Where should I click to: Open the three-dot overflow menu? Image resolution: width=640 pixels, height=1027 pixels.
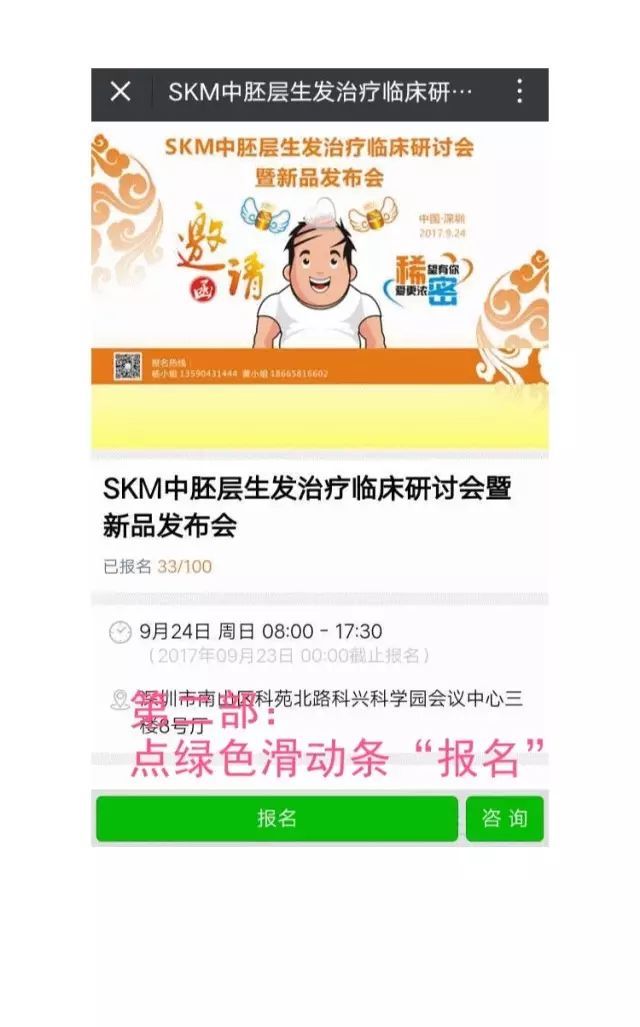pyautogui.click(x=519, y=92)
